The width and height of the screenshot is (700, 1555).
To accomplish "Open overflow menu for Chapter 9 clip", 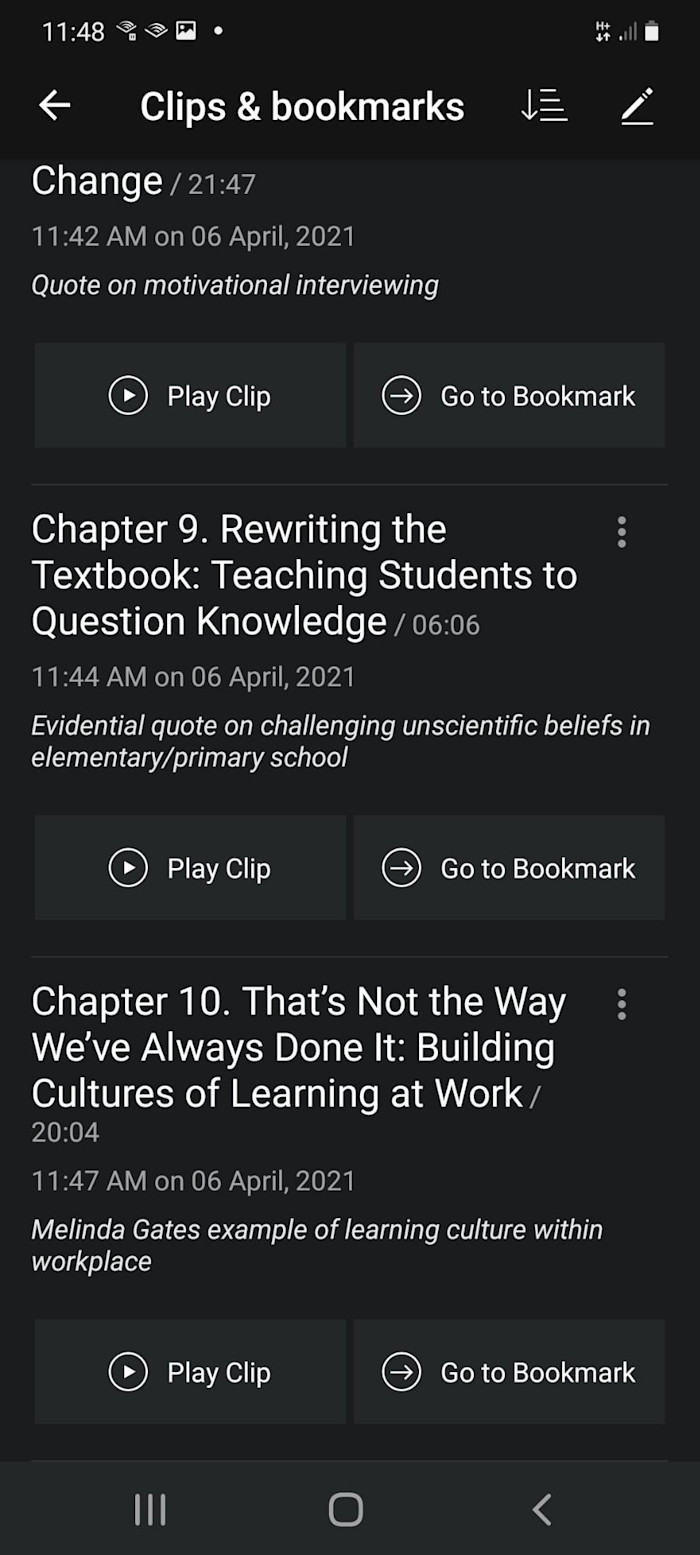I will 621,532.
